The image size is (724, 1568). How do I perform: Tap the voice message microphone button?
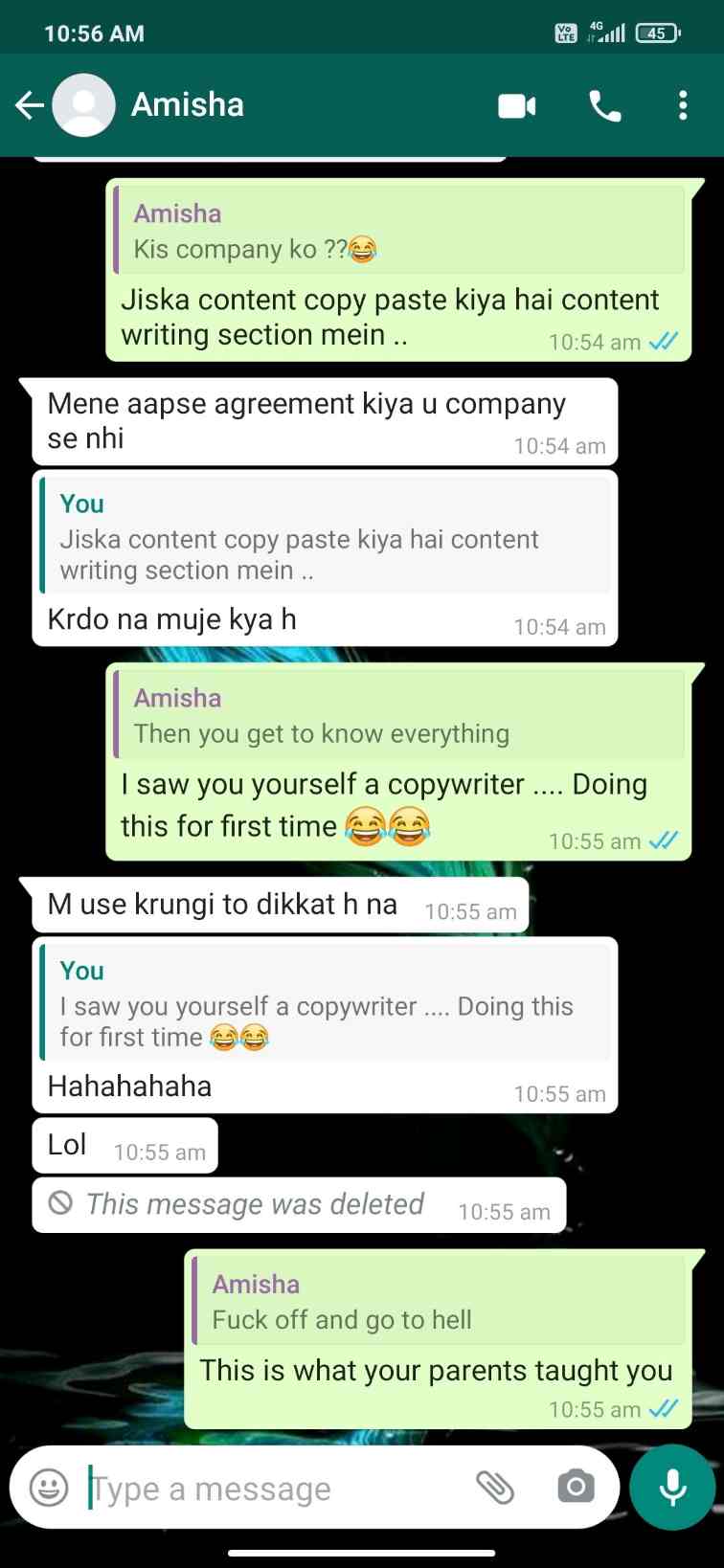(x=672, y=1488)
